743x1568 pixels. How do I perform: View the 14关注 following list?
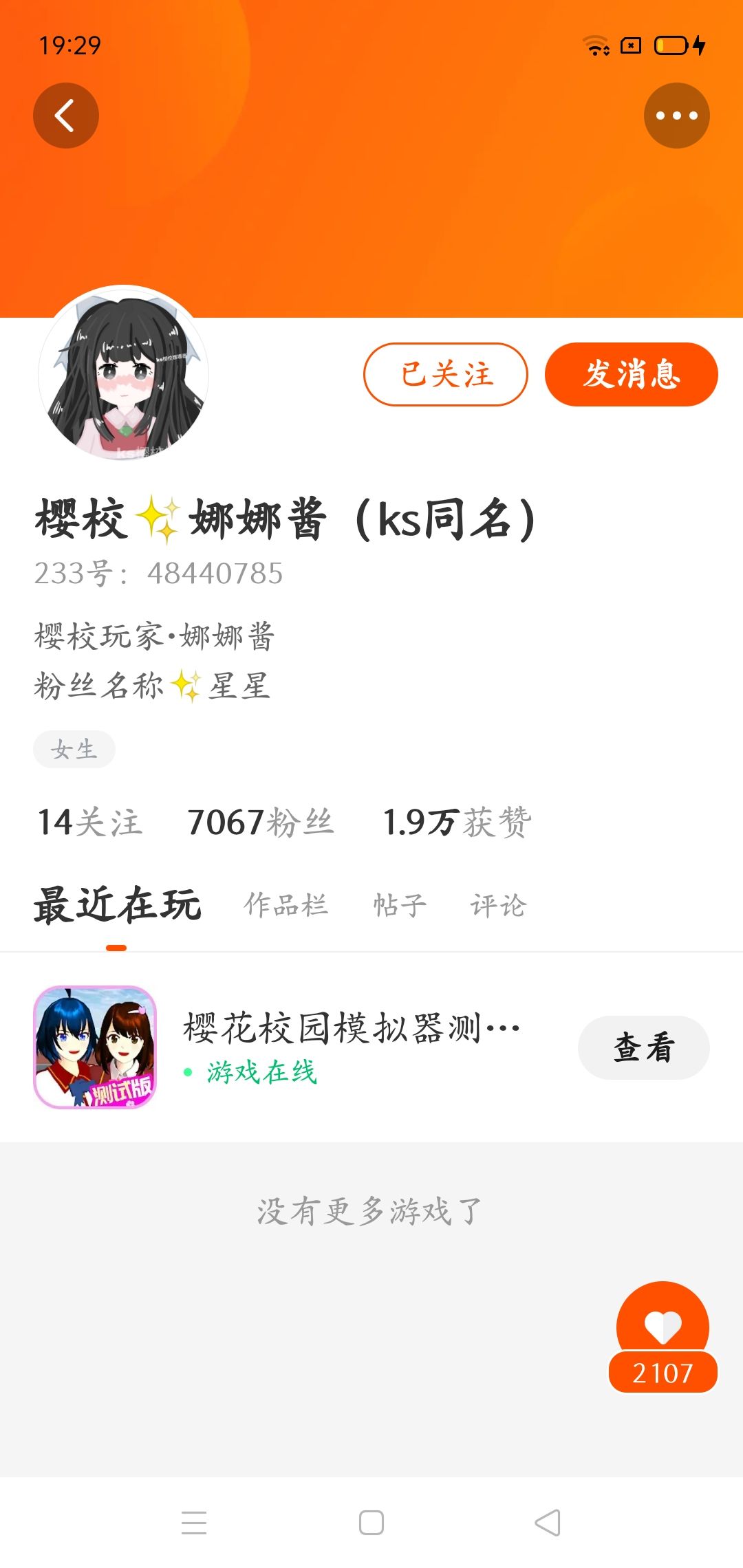coord(89,823)
